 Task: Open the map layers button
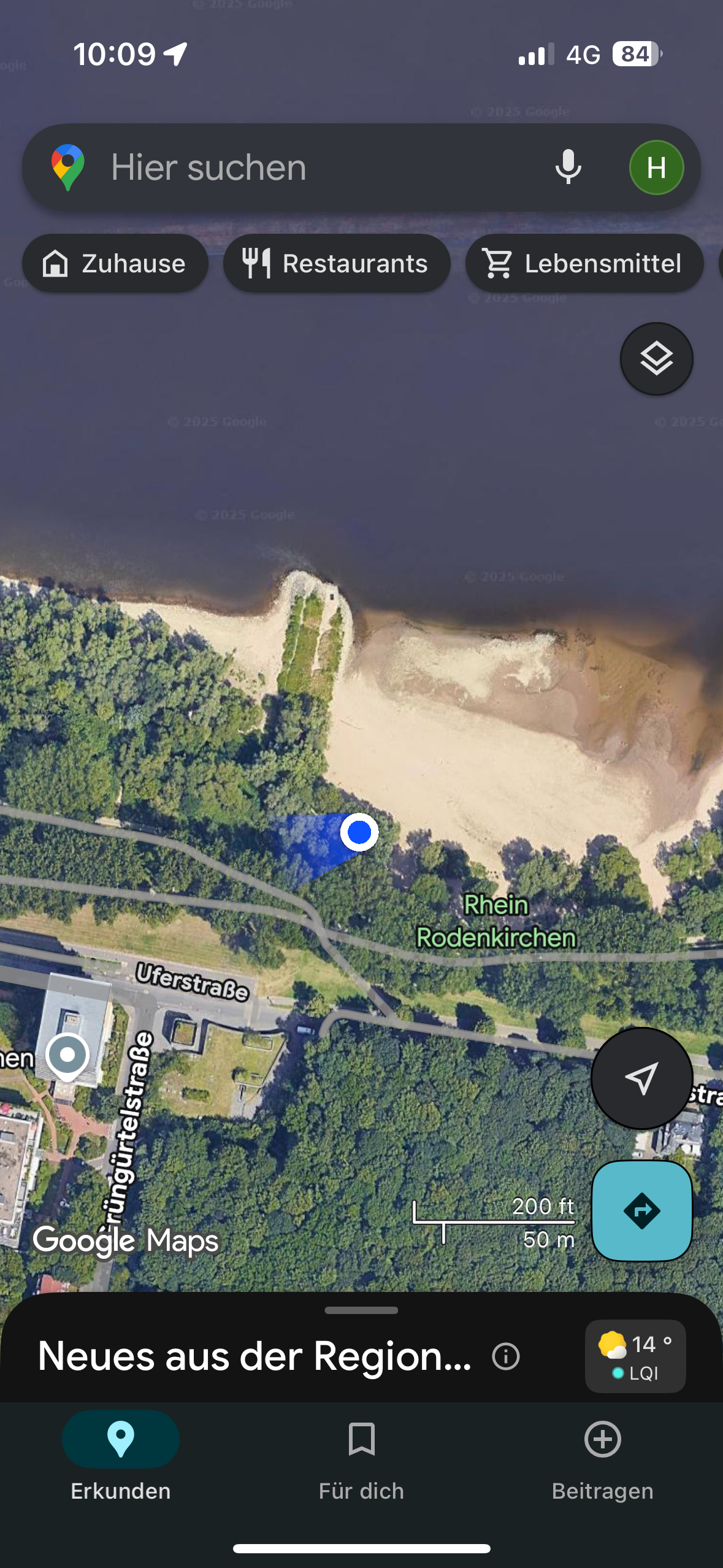656,359
